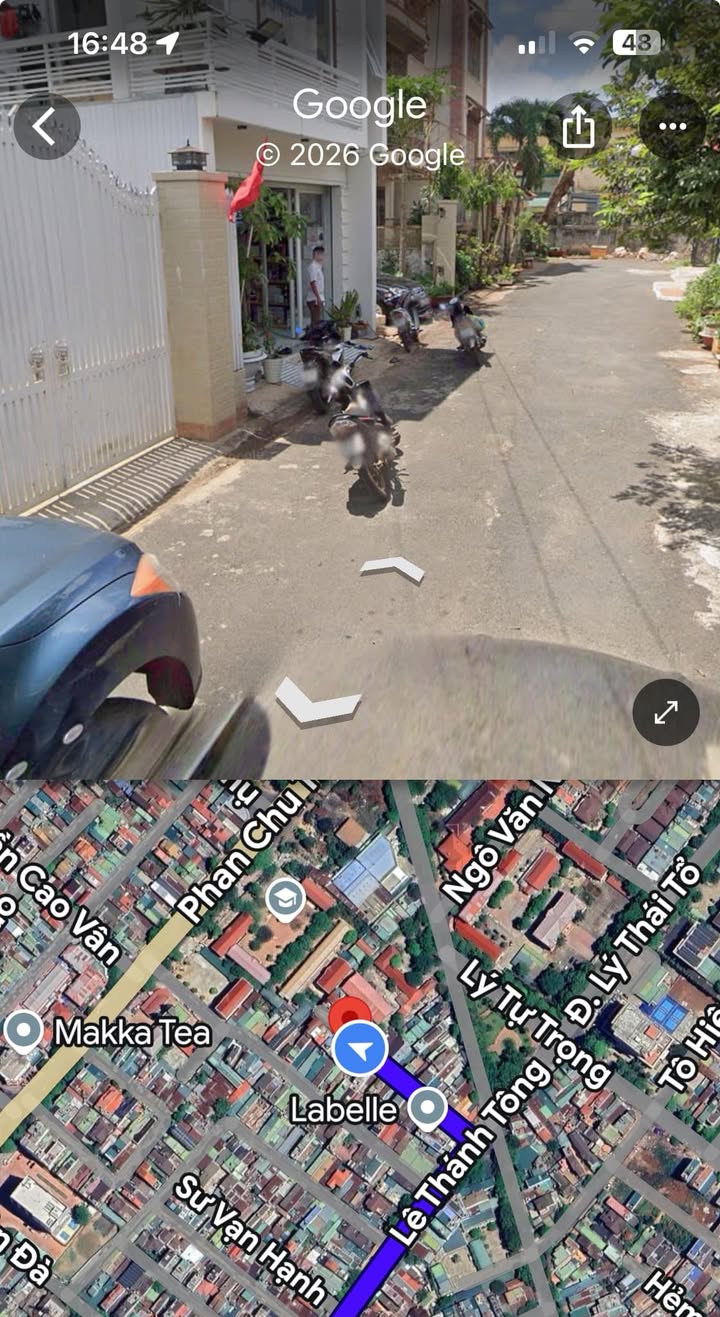Image resolution: width=720 pixels, height=1317 pixels.
Task: Go back from Street View
Action: pos(46,127)
